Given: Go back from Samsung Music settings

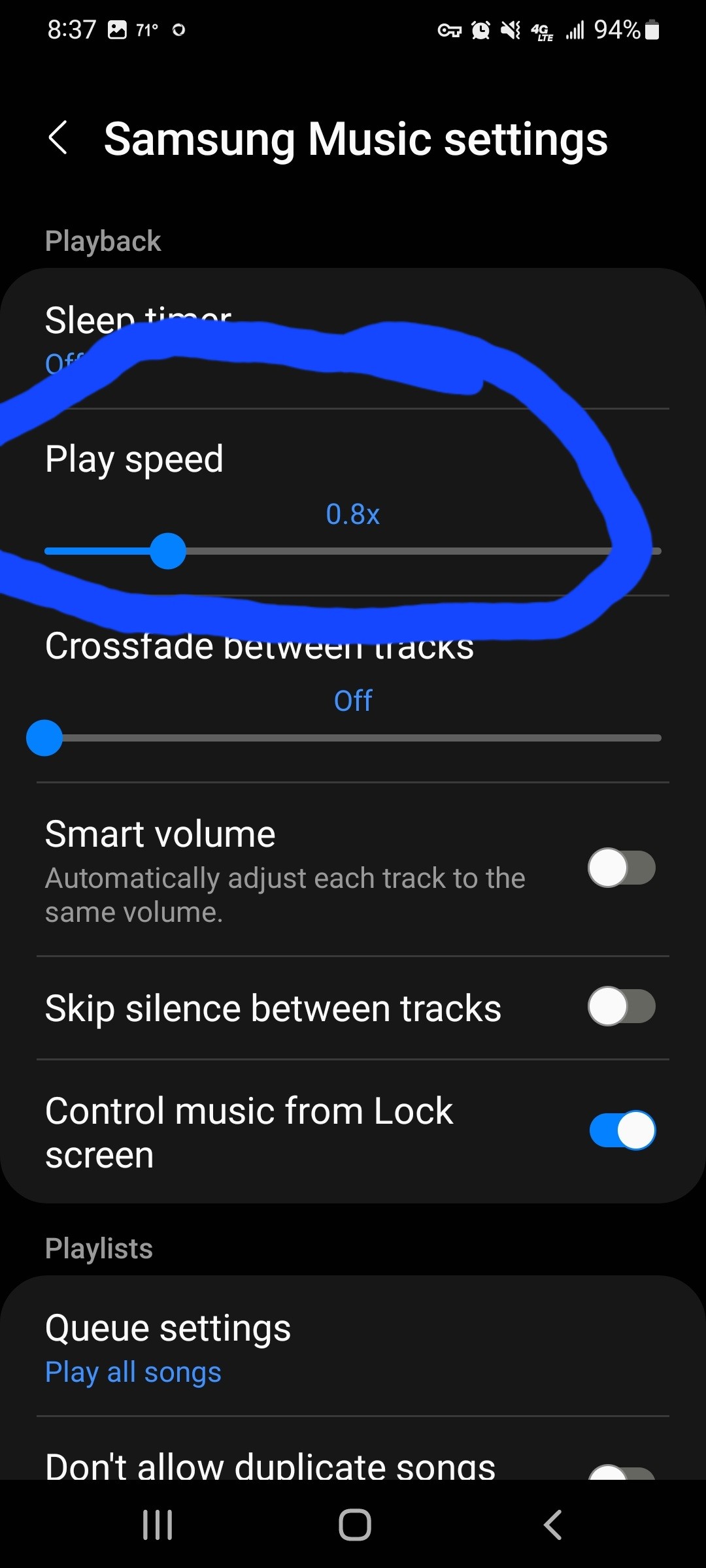Looking at the screenshot, I should (x=58, y=138).
